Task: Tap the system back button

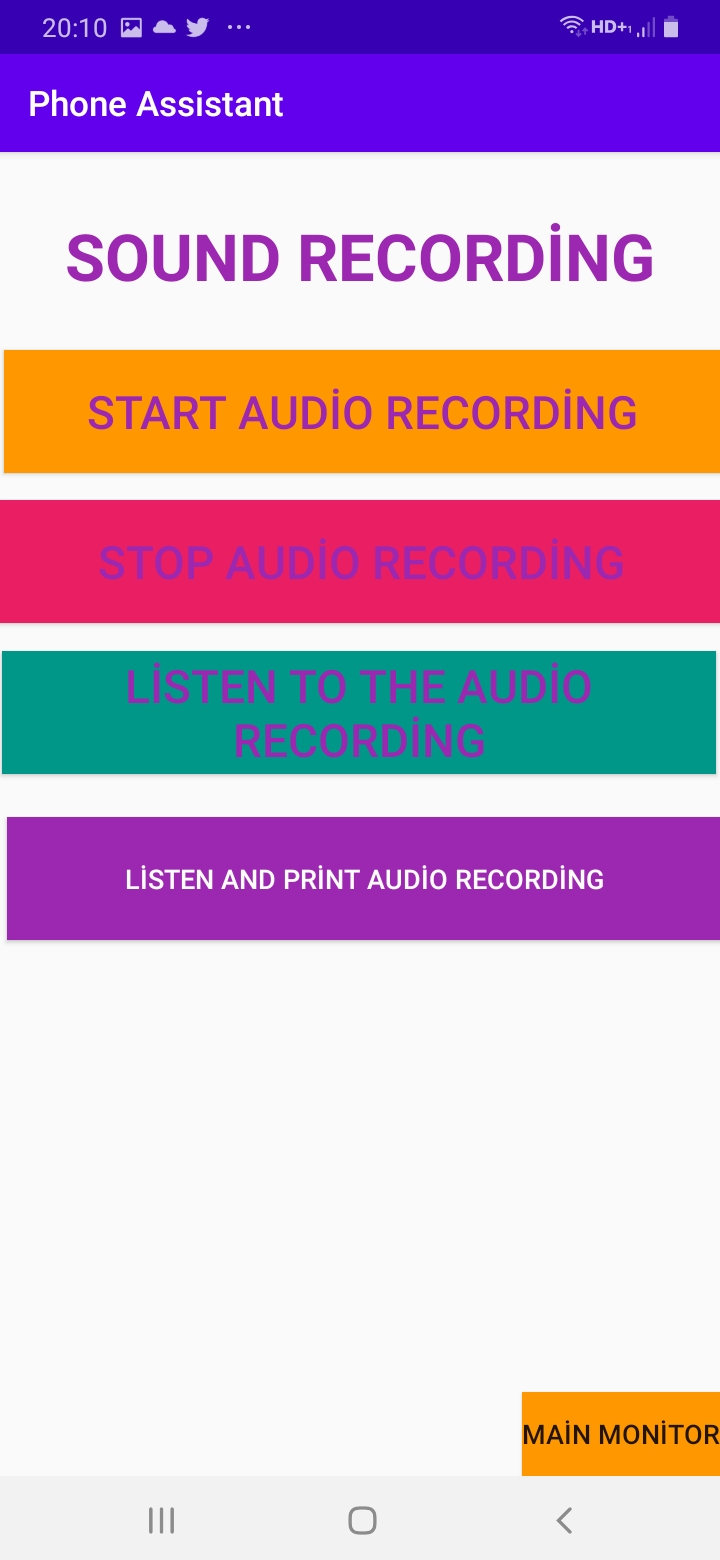Action: coord(564,1520)
